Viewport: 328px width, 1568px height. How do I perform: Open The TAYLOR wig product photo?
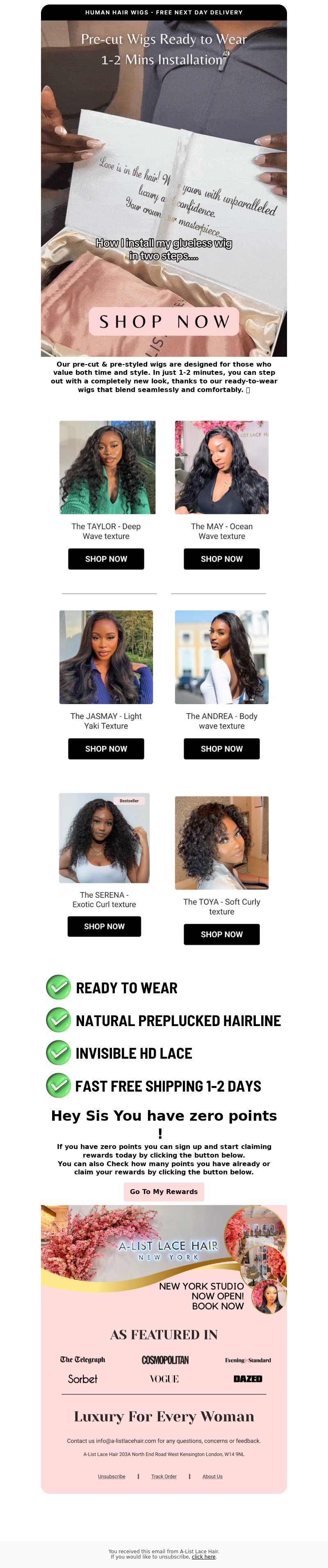(x=107, y=467)
